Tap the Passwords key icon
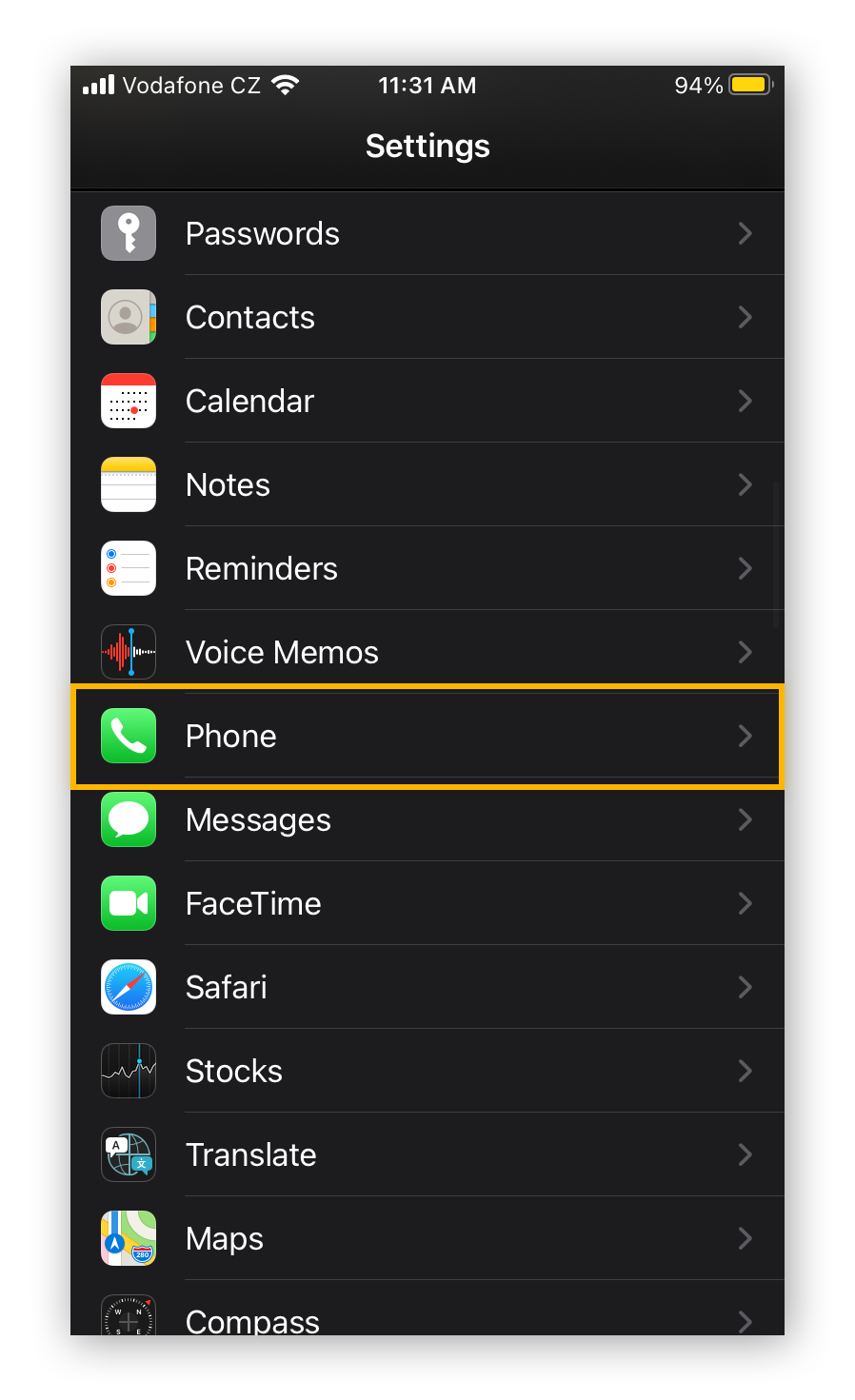855x1400 pixels. tap(129, 233)
